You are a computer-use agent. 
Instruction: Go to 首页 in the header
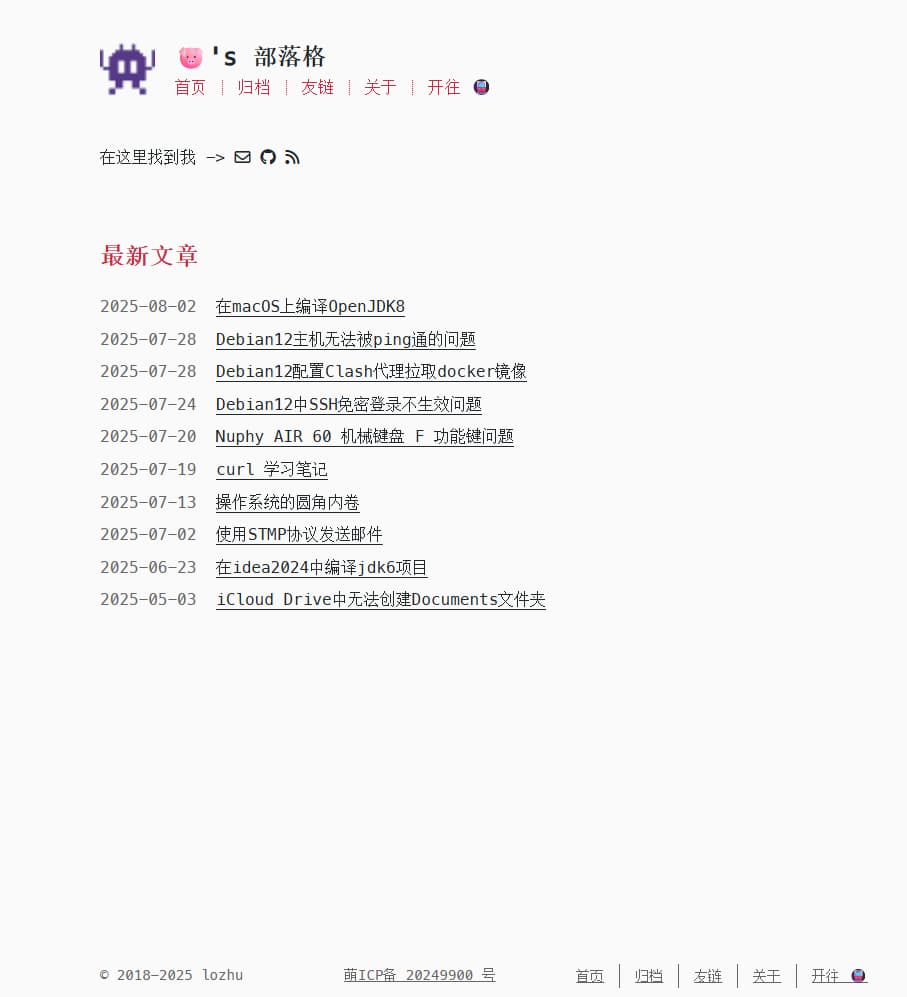click(x=190, y=87)
